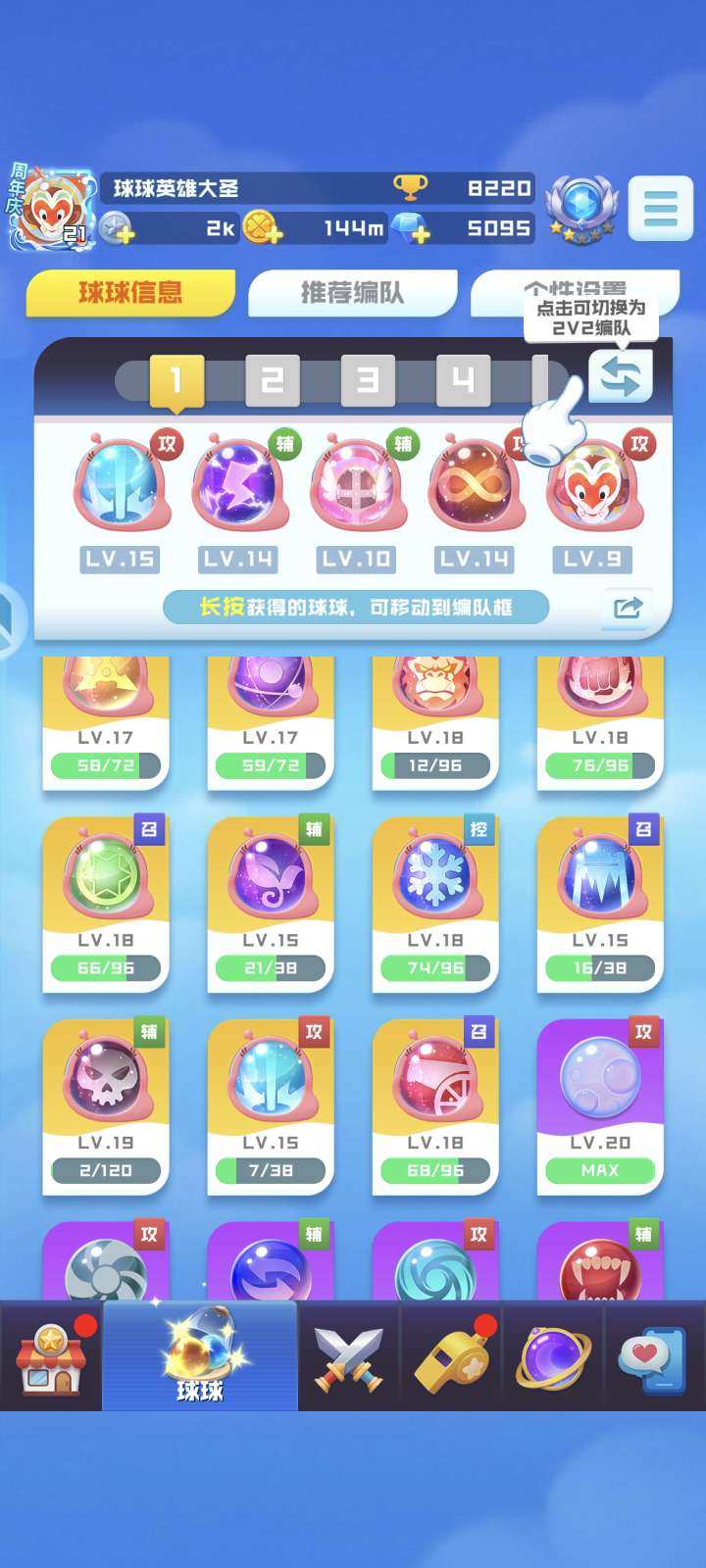Switch to team slot 3

pos(368,380)
